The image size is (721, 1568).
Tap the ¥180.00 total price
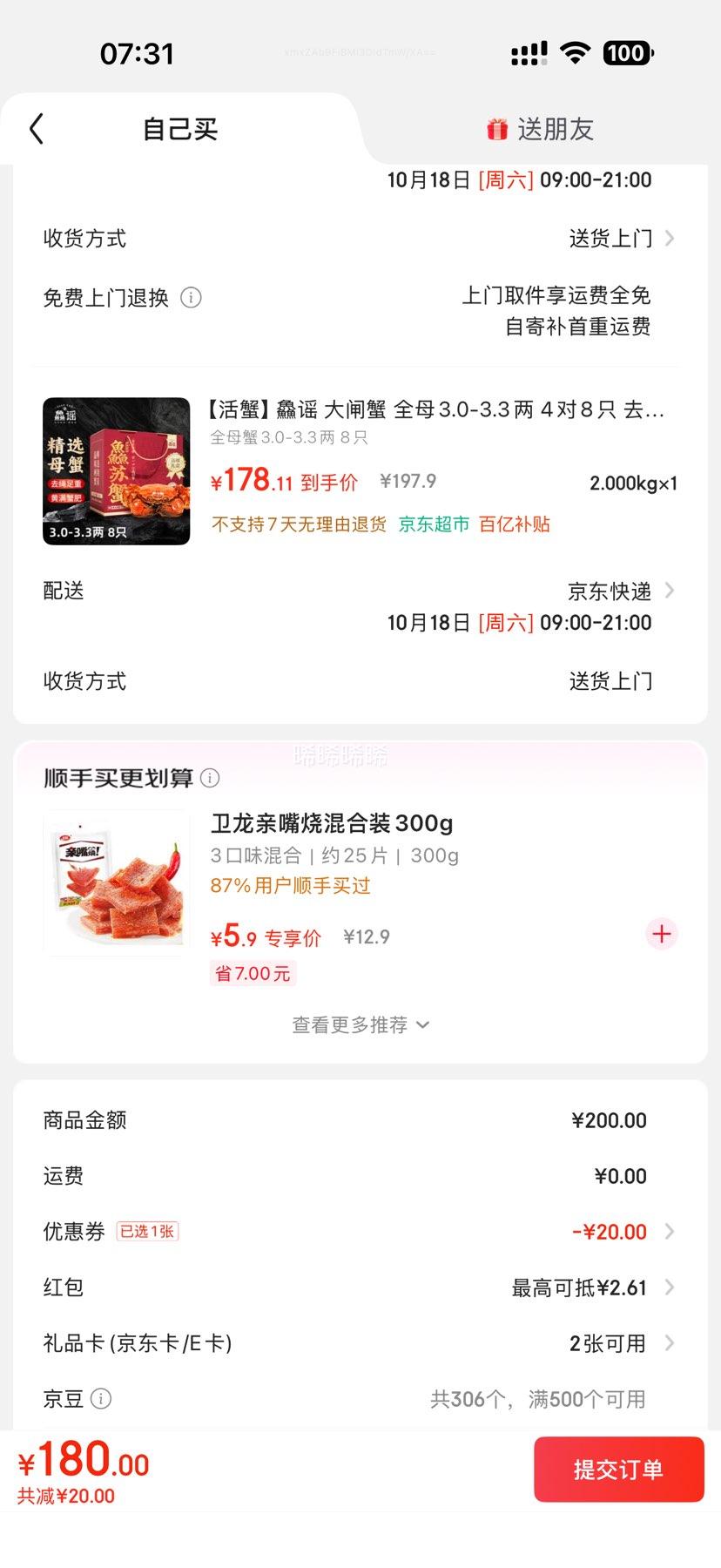(x=83, y=1460)
